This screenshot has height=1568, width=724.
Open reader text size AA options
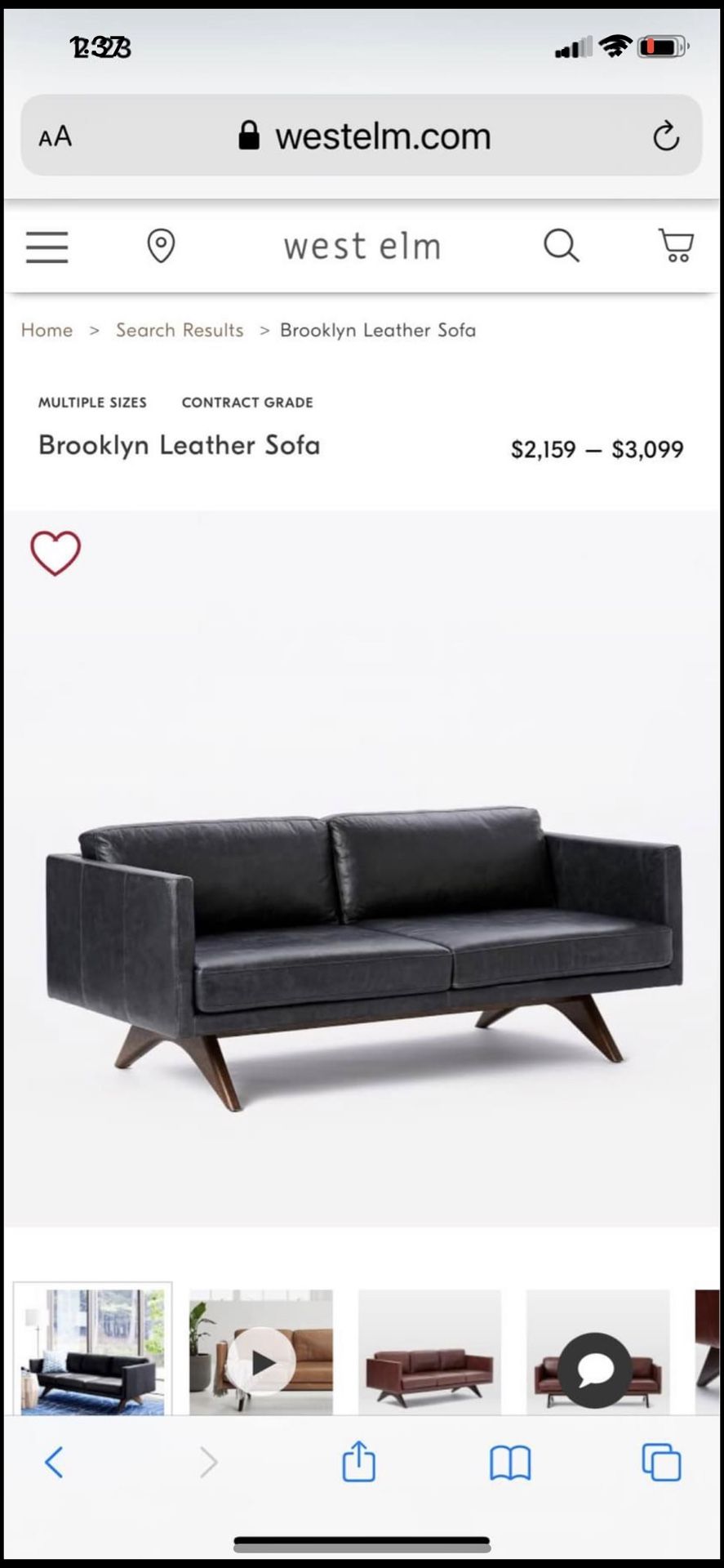(x=56, y=136)
